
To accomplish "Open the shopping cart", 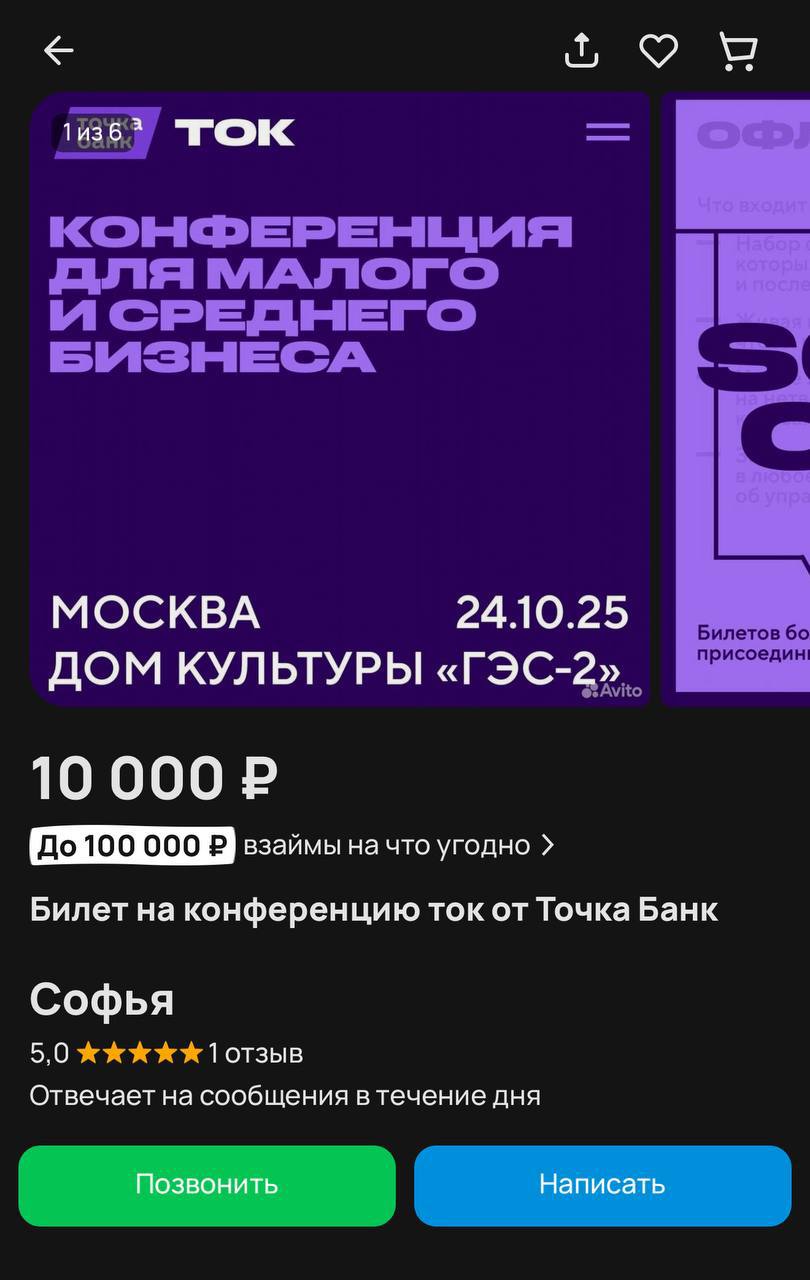I will [x=738, y=51].
